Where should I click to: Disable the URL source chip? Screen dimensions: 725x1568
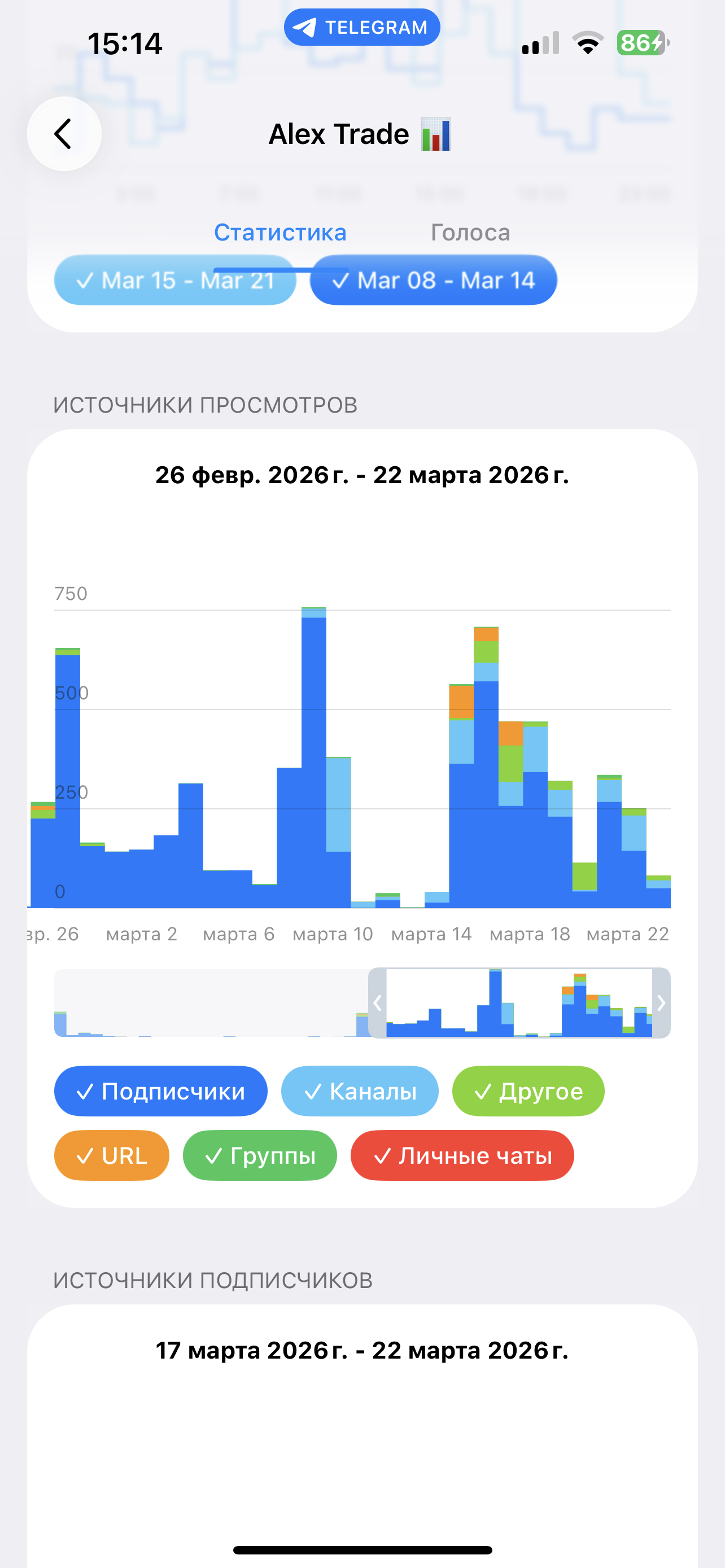pyautogui.click(x=112, y=1155)
